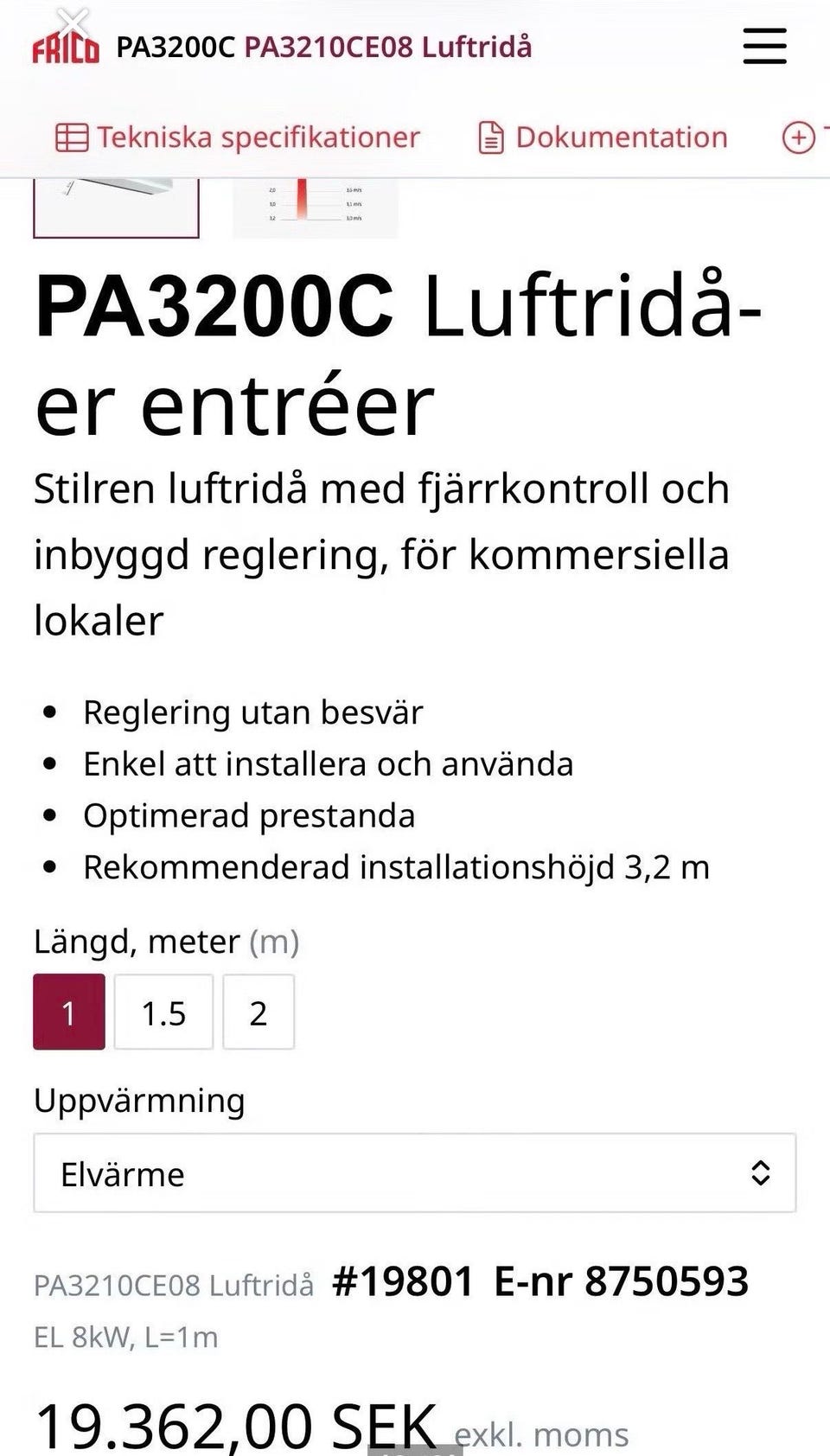Close the page with the X icon
The width and height of the screenshot is (830, 1456).
(74, 22)
